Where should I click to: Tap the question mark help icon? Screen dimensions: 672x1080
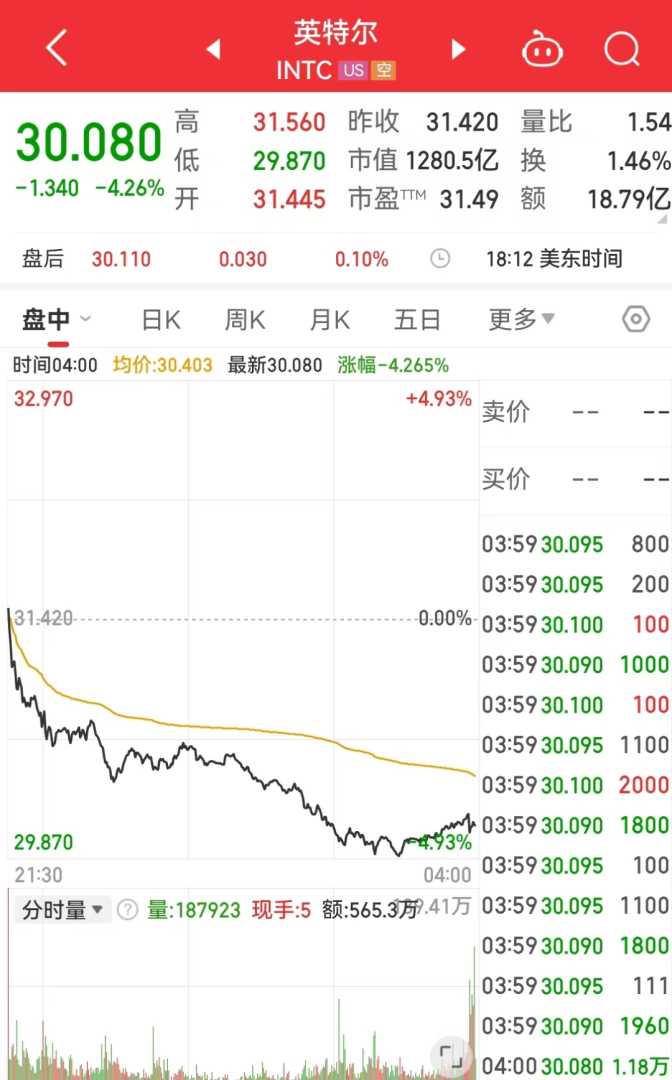coord(127,910)
